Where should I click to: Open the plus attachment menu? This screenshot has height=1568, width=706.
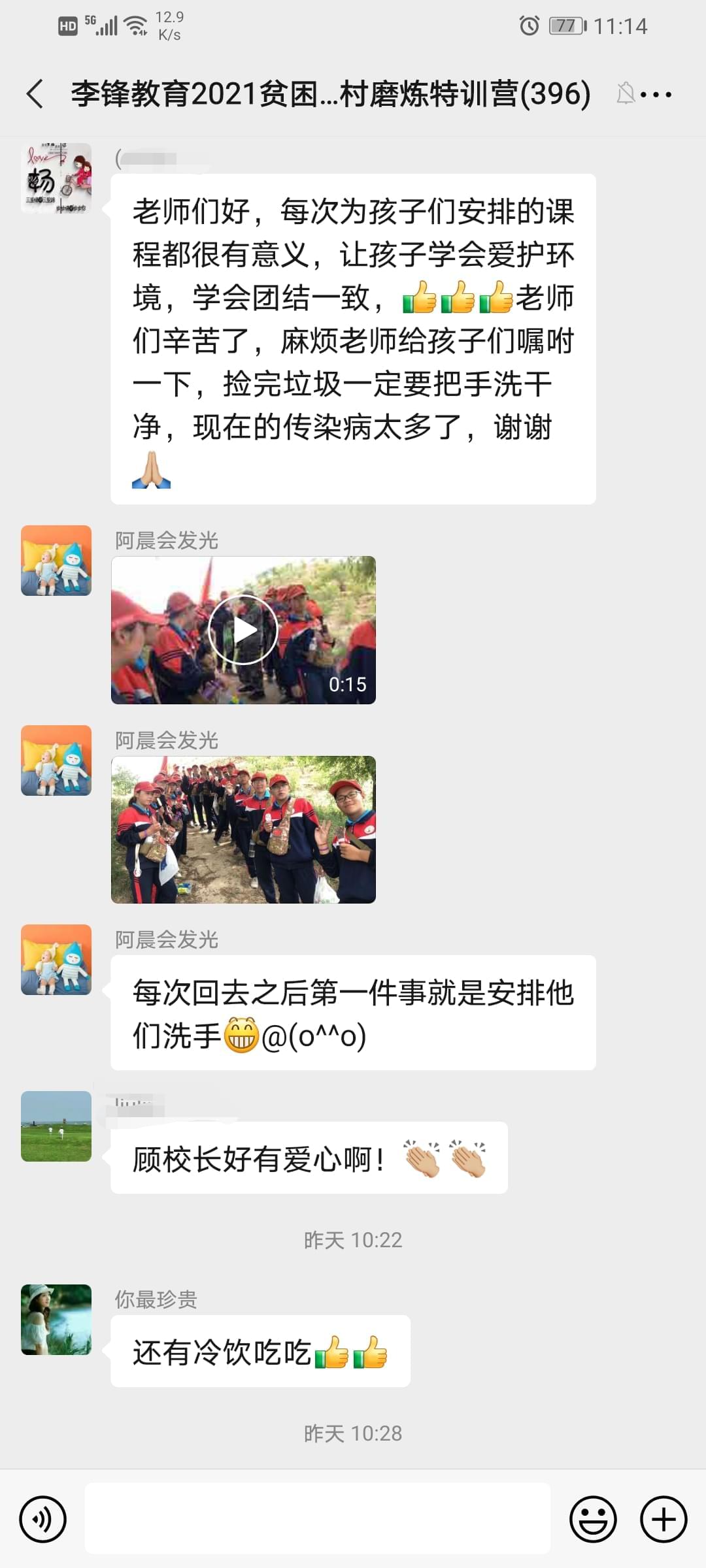(664, 1519)
